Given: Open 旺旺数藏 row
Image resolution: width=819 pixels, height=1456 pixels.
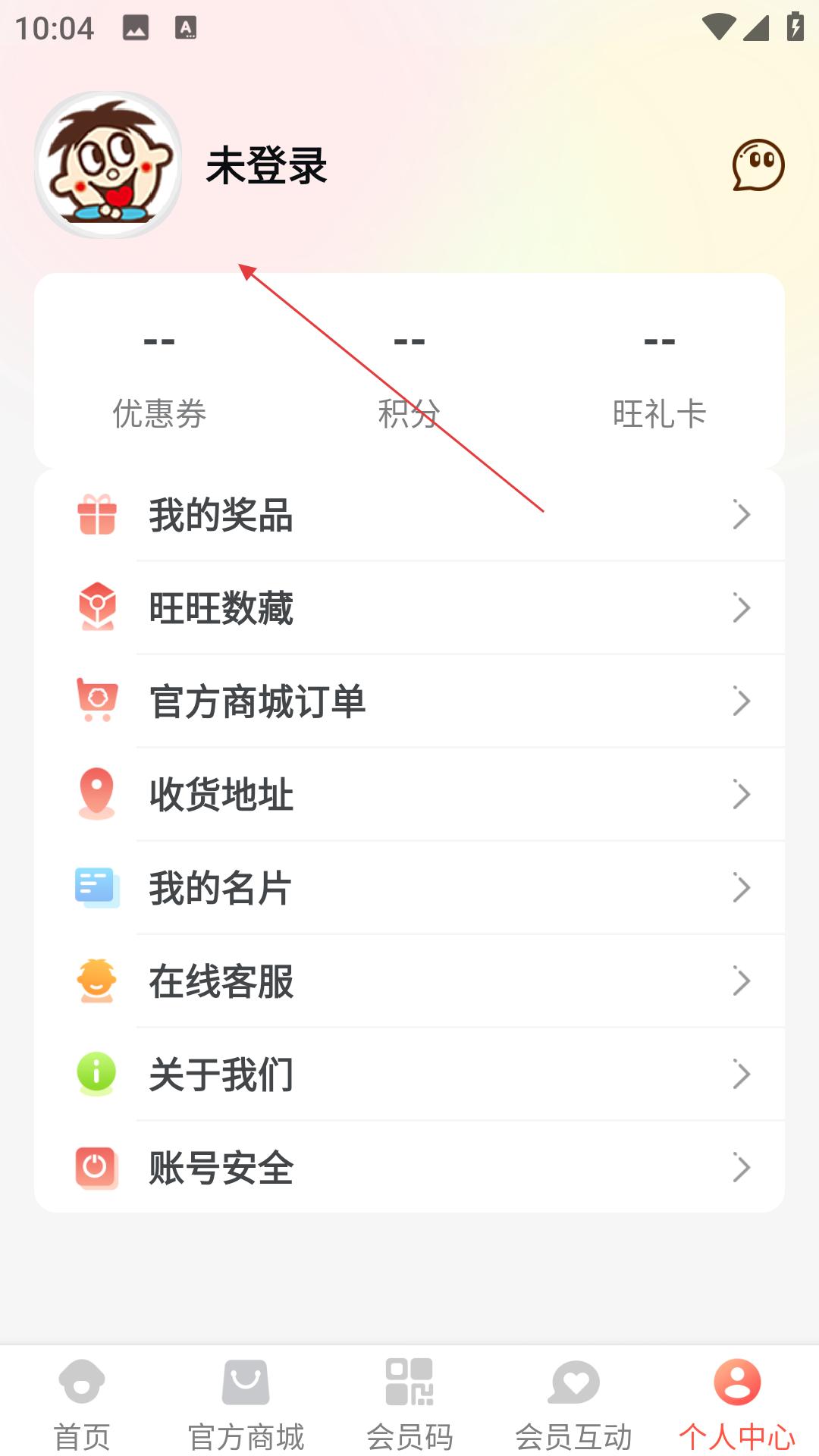Looking at the screenshot, I should (409, 608).
